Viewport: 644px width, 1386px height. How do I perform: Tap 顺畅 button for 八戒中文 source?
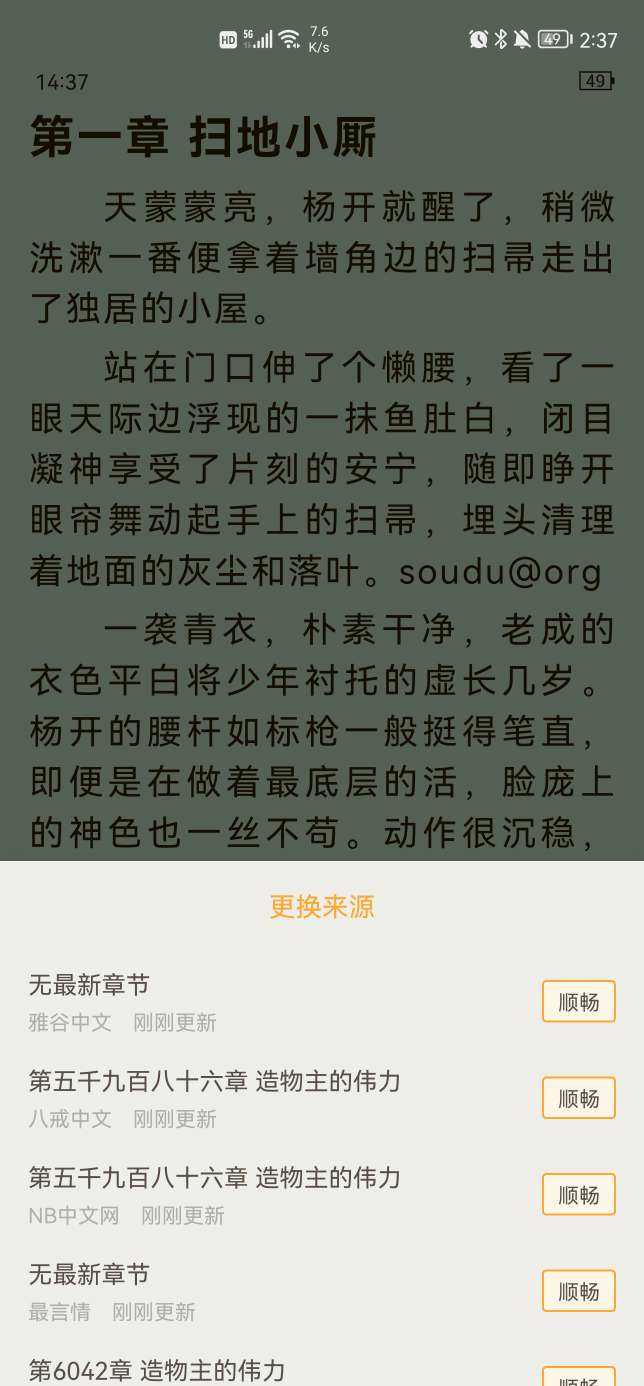coord(578,1098)
